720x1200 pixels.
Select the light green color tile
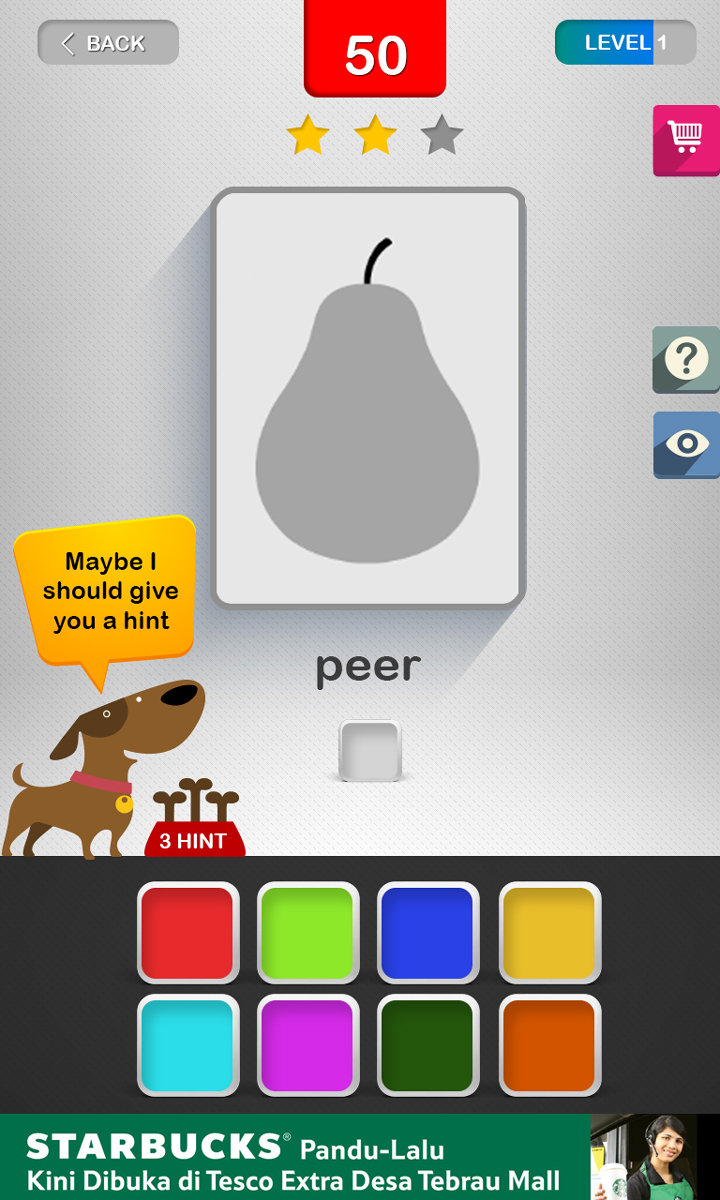pyautogui.click(x=308, y=932)
